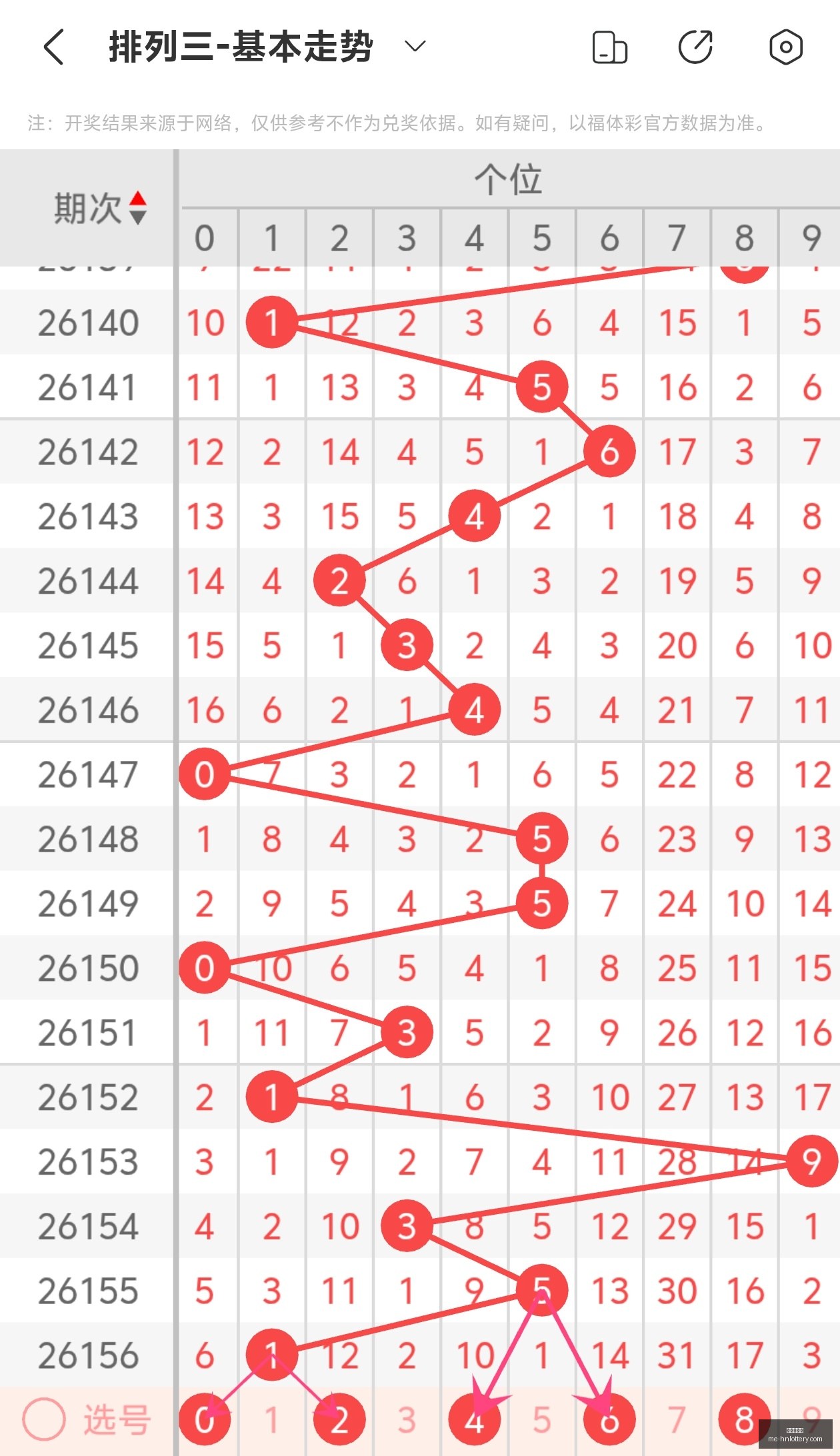Screen dimensions: 840x1456
Task: Toggle sort order of the 期次 column
Action: tap(100, 208)
